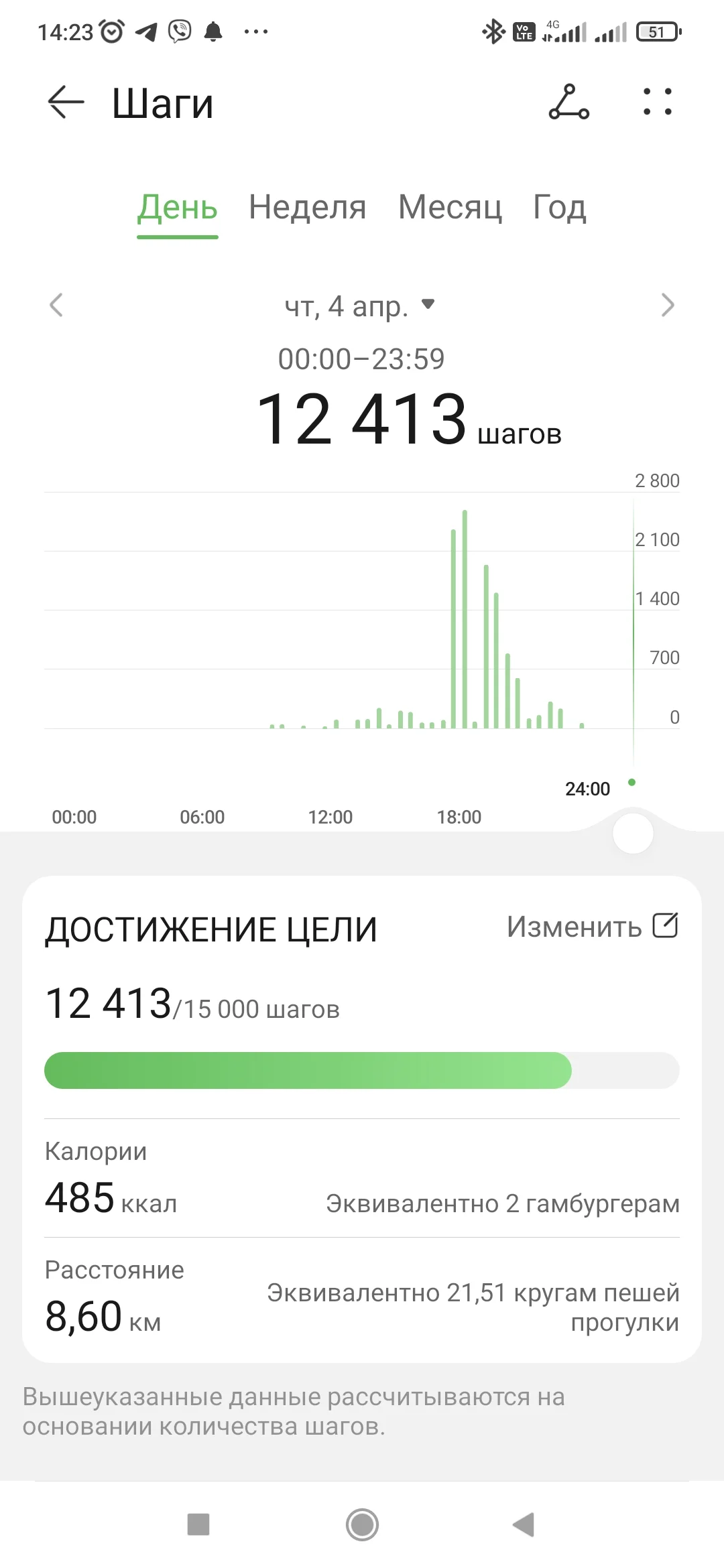Go back from the Шаги screen
The height and width of the screenshot is (1568, 724).
pyautogui.click(x=66, y=103)
